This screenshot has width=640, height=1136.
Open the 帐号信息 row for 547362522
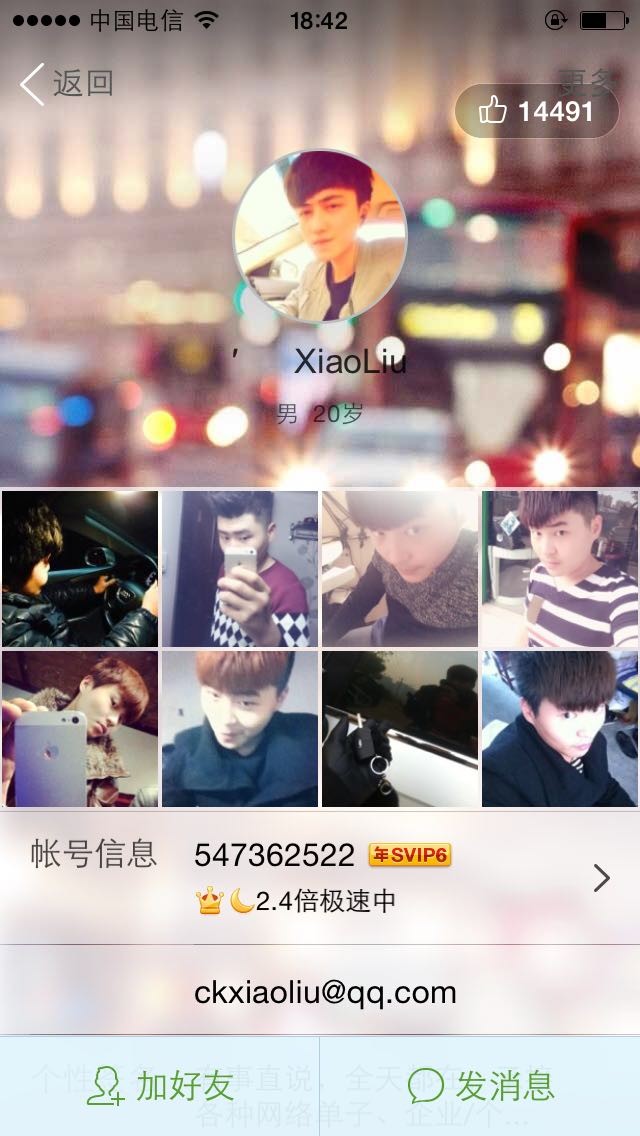[320, 878]
